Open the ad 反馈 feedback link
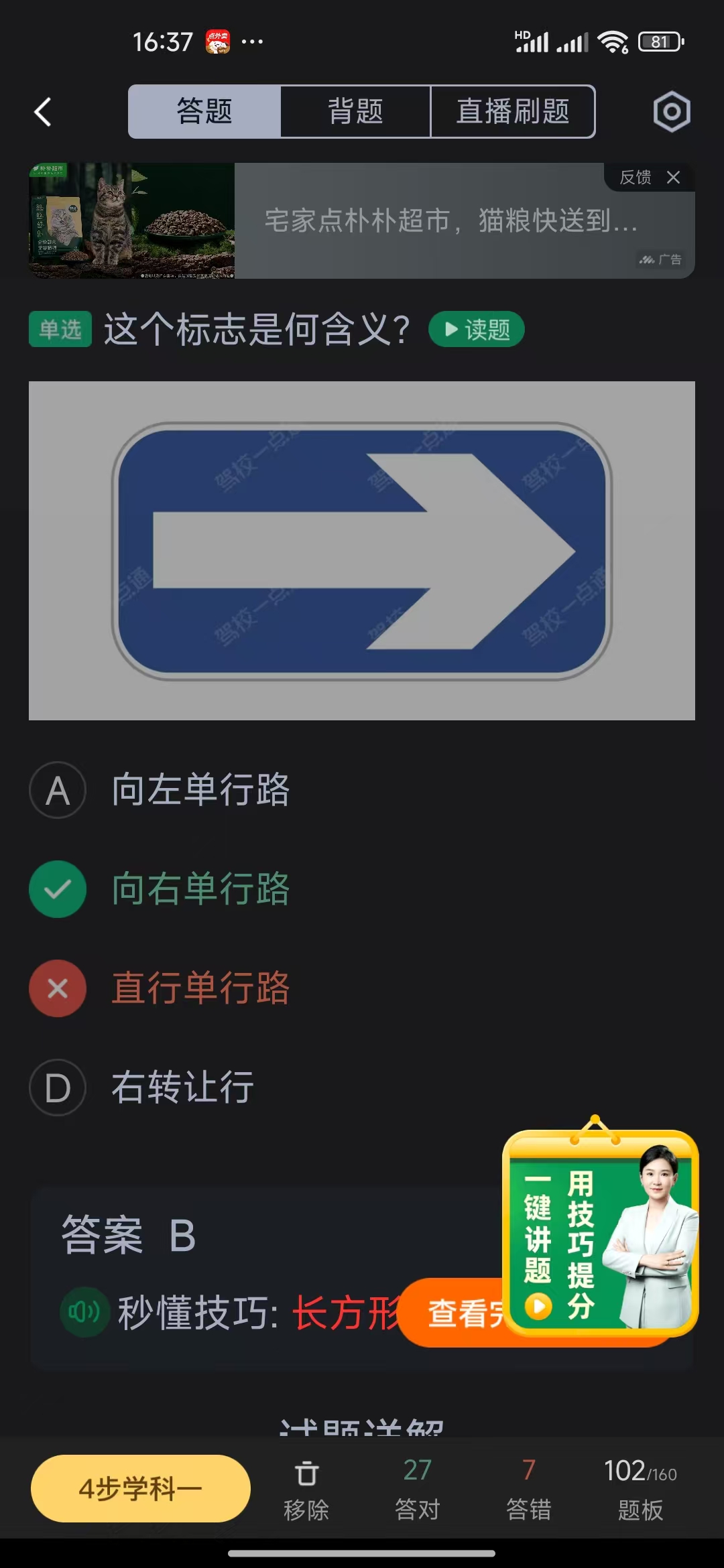Viewport: 724px width, 1568px height. tap(633, 177)
